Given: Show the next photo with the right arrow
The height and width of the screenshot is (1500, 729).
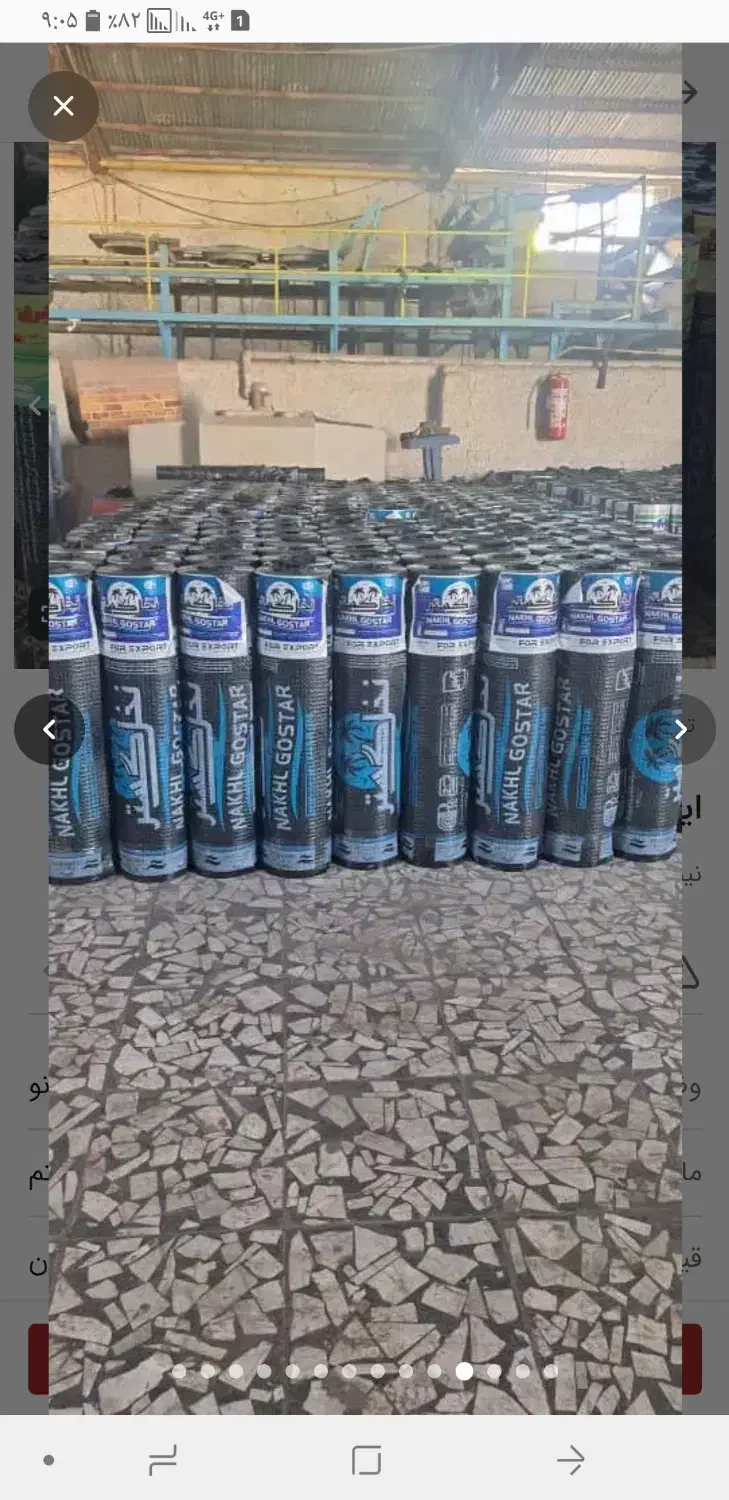Looking at the screenshot, I should 681,730.
